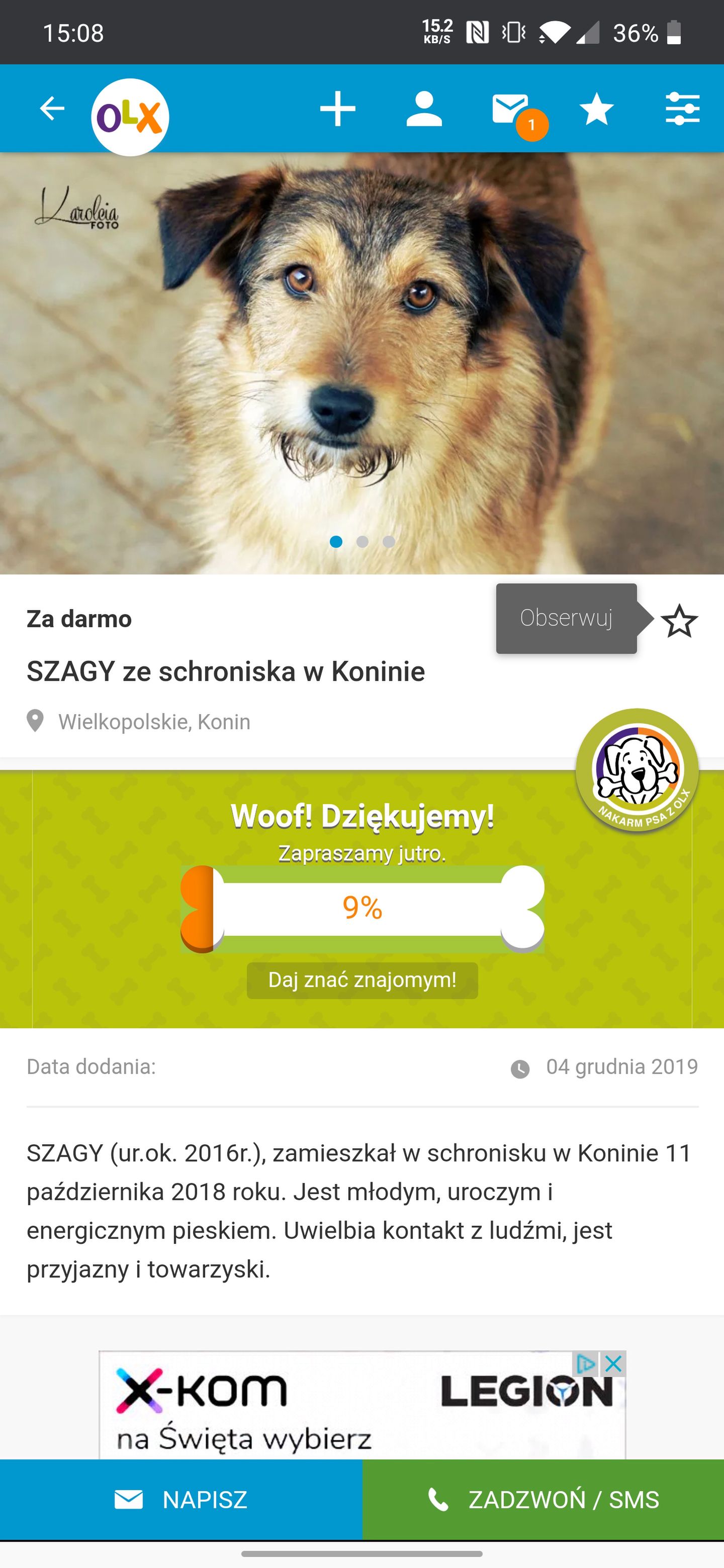The width and height of the screenshot is (724, 1568).
Task: Close the X-KOM advertisement
Action: [613, 1364]
